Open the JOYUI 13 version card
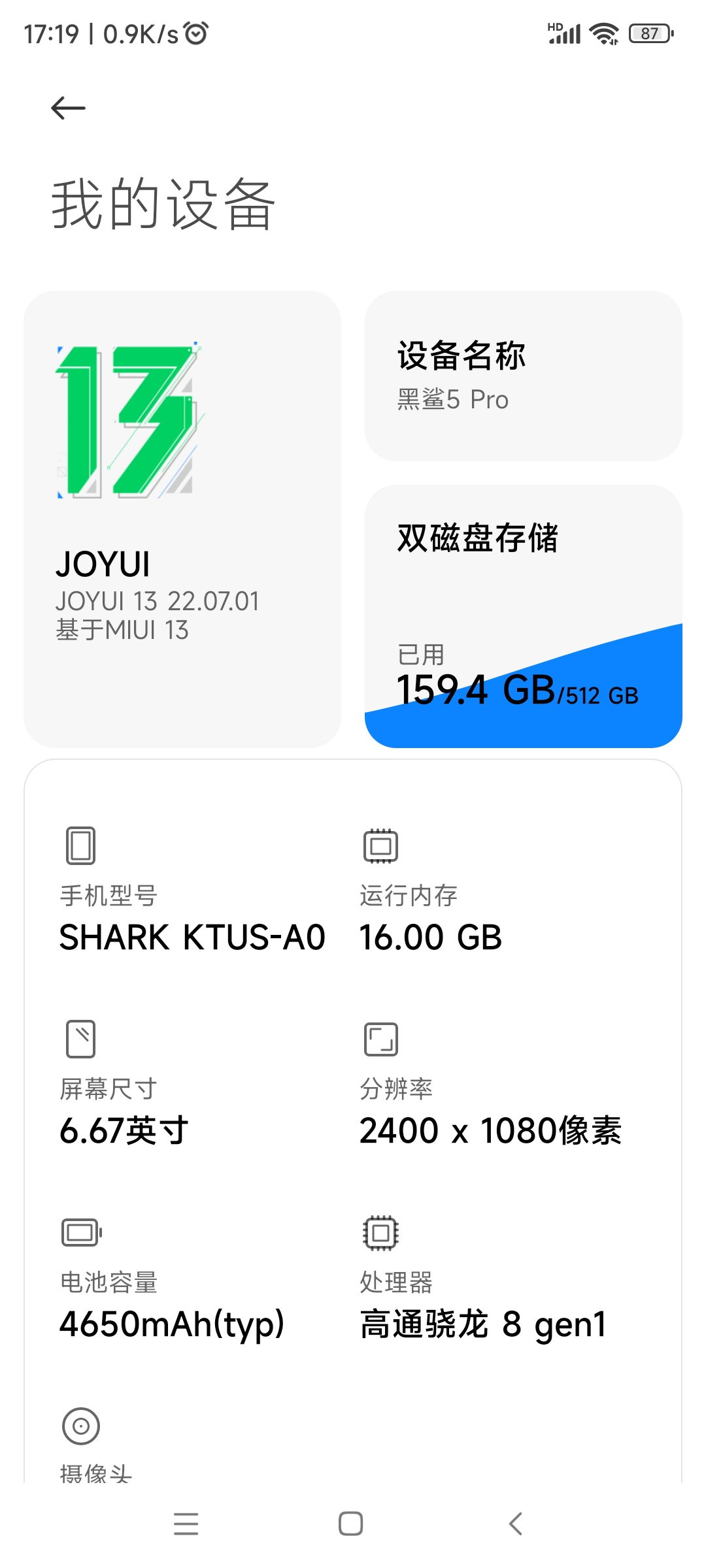This screenshot has height=1568, width=706. tap(182, 519)
